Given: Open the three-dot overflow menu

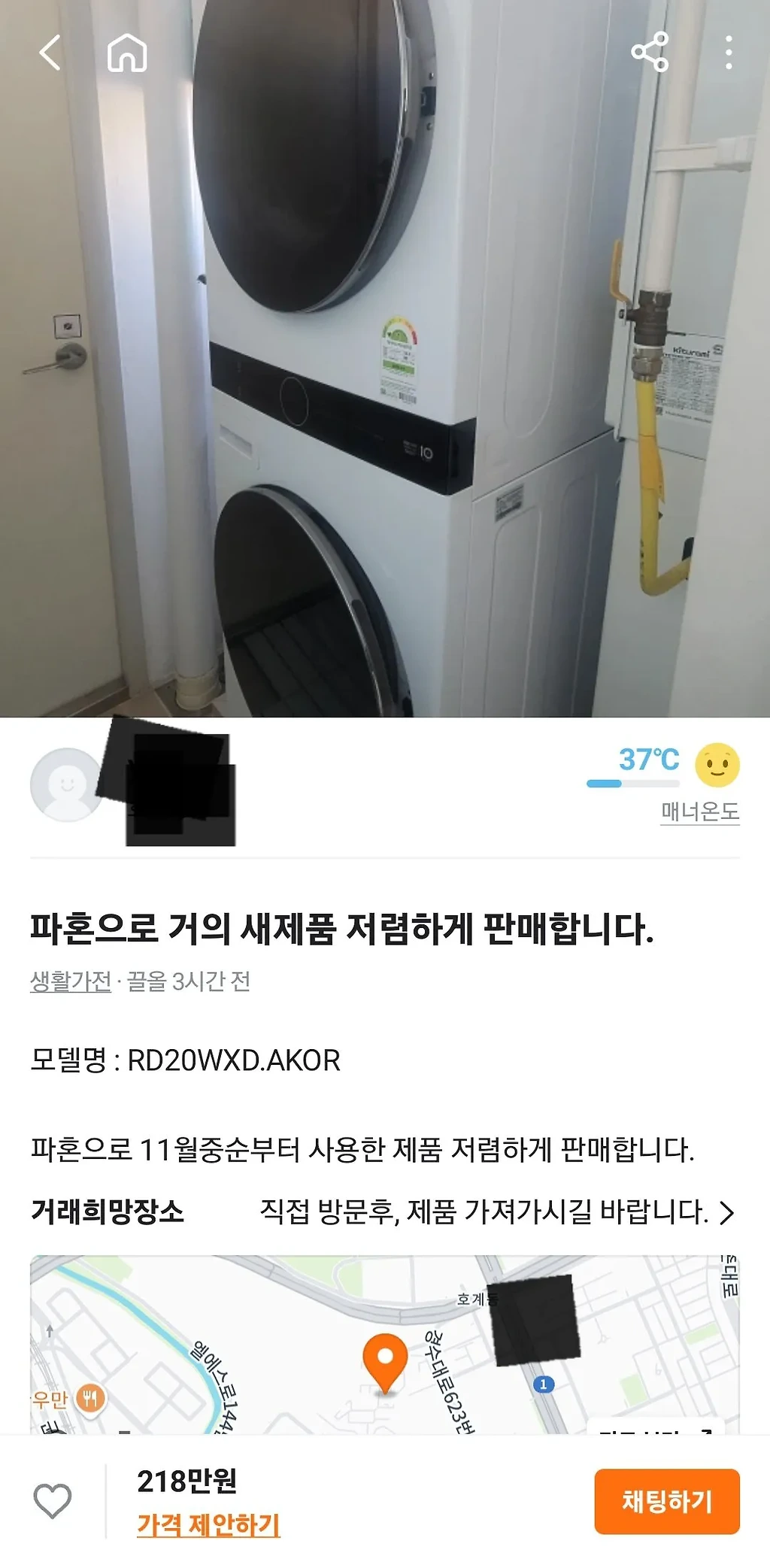Looking at the screenshot, I should pyautogui.click(x=727, y=51).
